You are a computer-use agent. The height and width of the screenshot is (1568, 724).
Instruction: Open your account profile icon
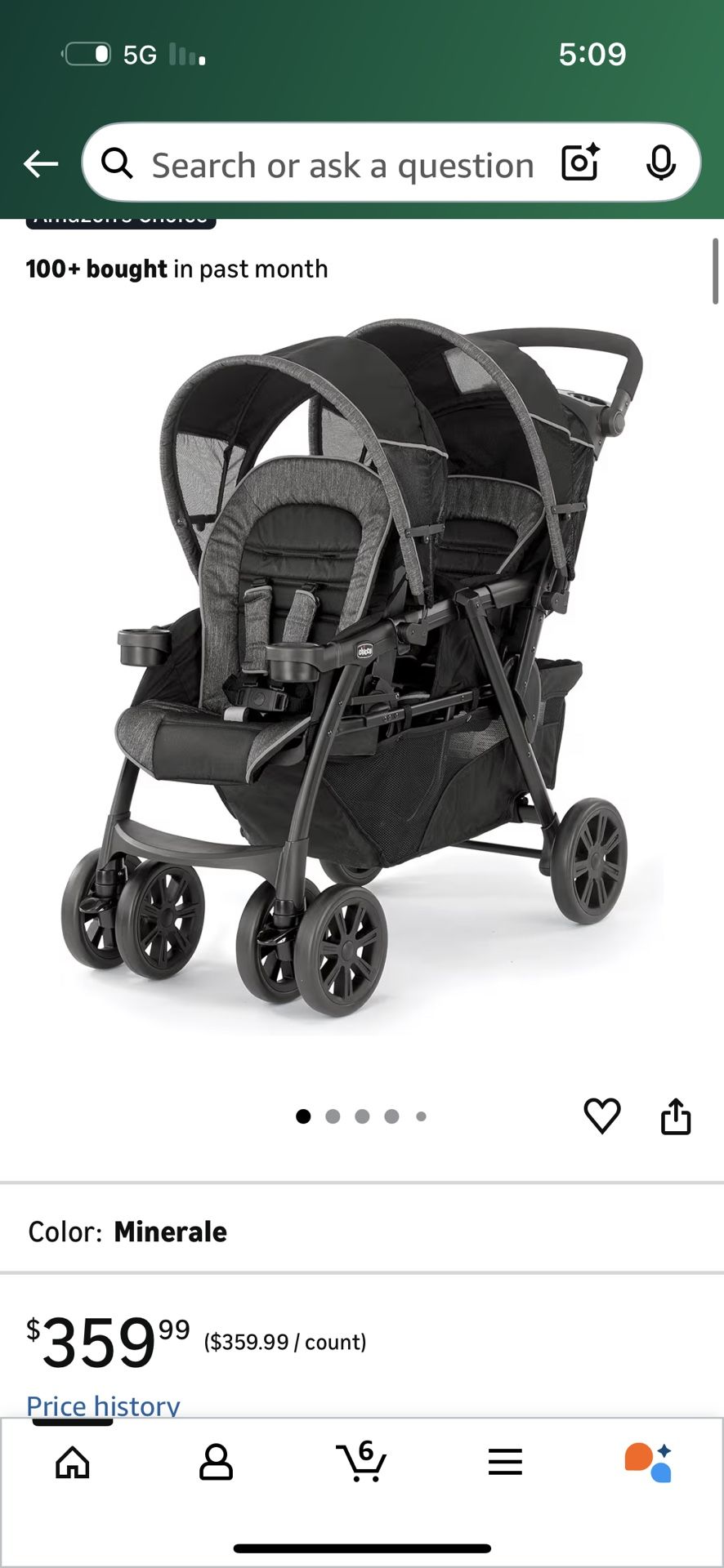tap(217, 1462)
